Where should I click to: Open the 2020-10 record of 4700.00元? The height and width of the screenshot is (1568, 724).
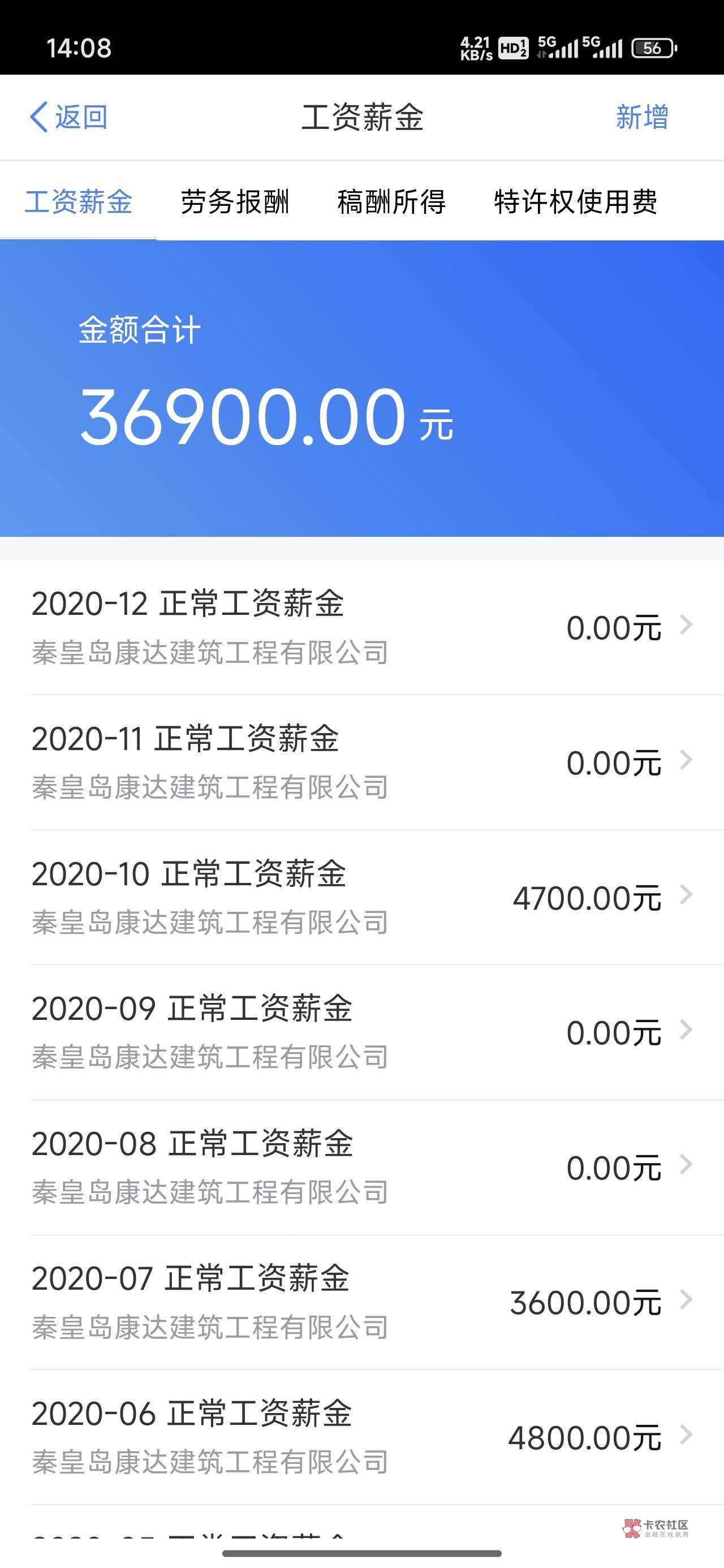(361, 897)
